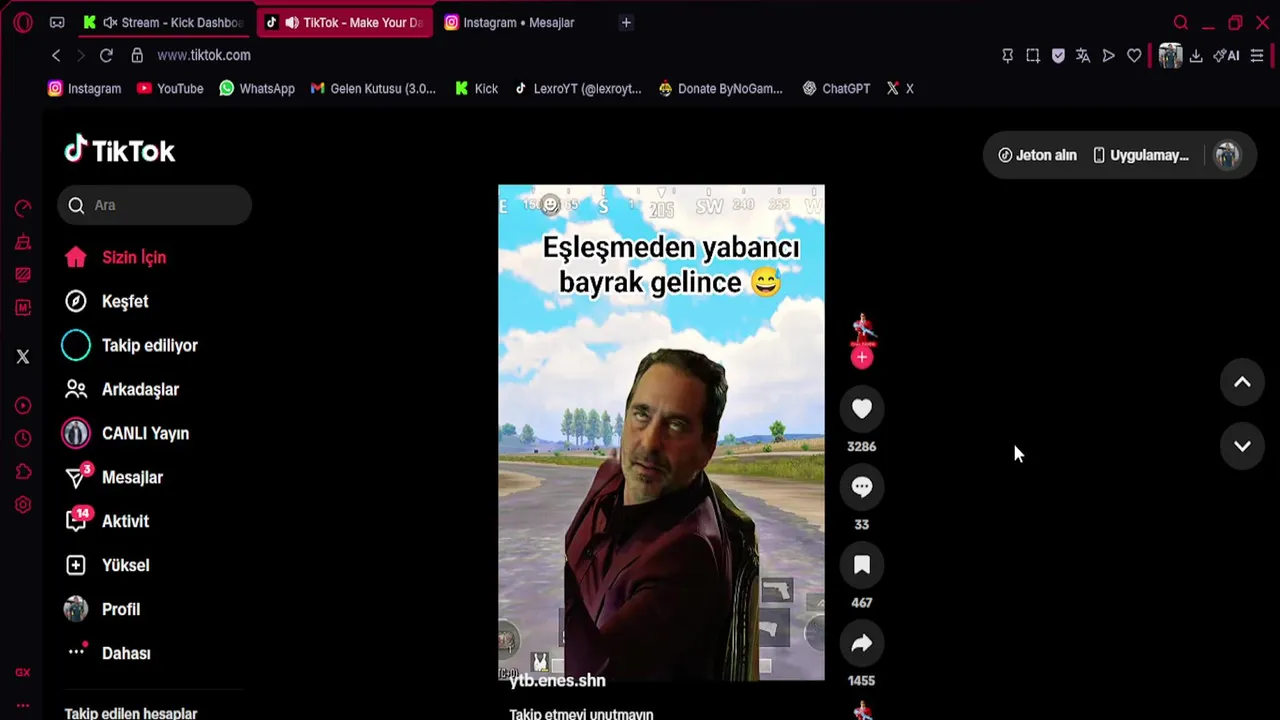Open the Keşfet page

[x=124, y=301]
